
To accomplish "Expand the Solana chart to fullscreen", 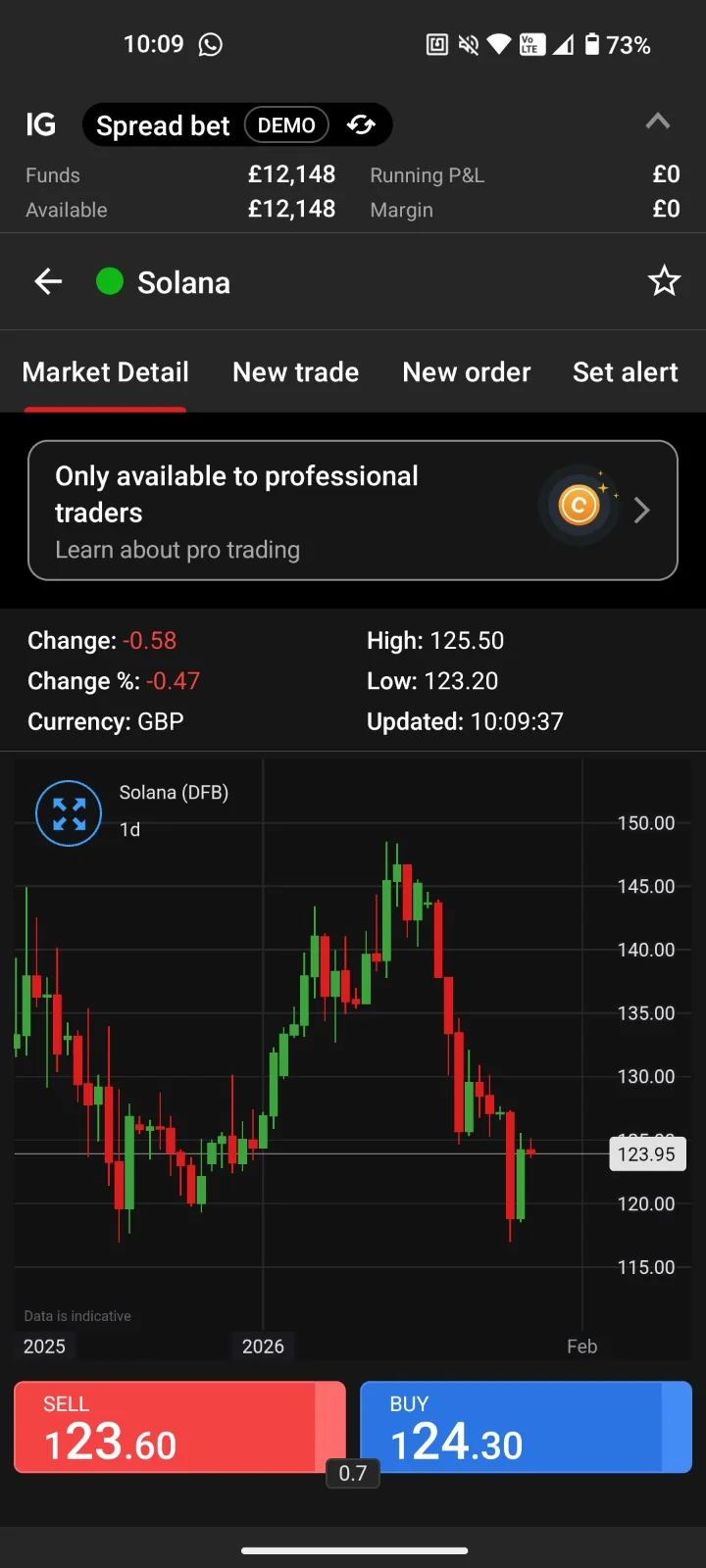I will 69,812.
